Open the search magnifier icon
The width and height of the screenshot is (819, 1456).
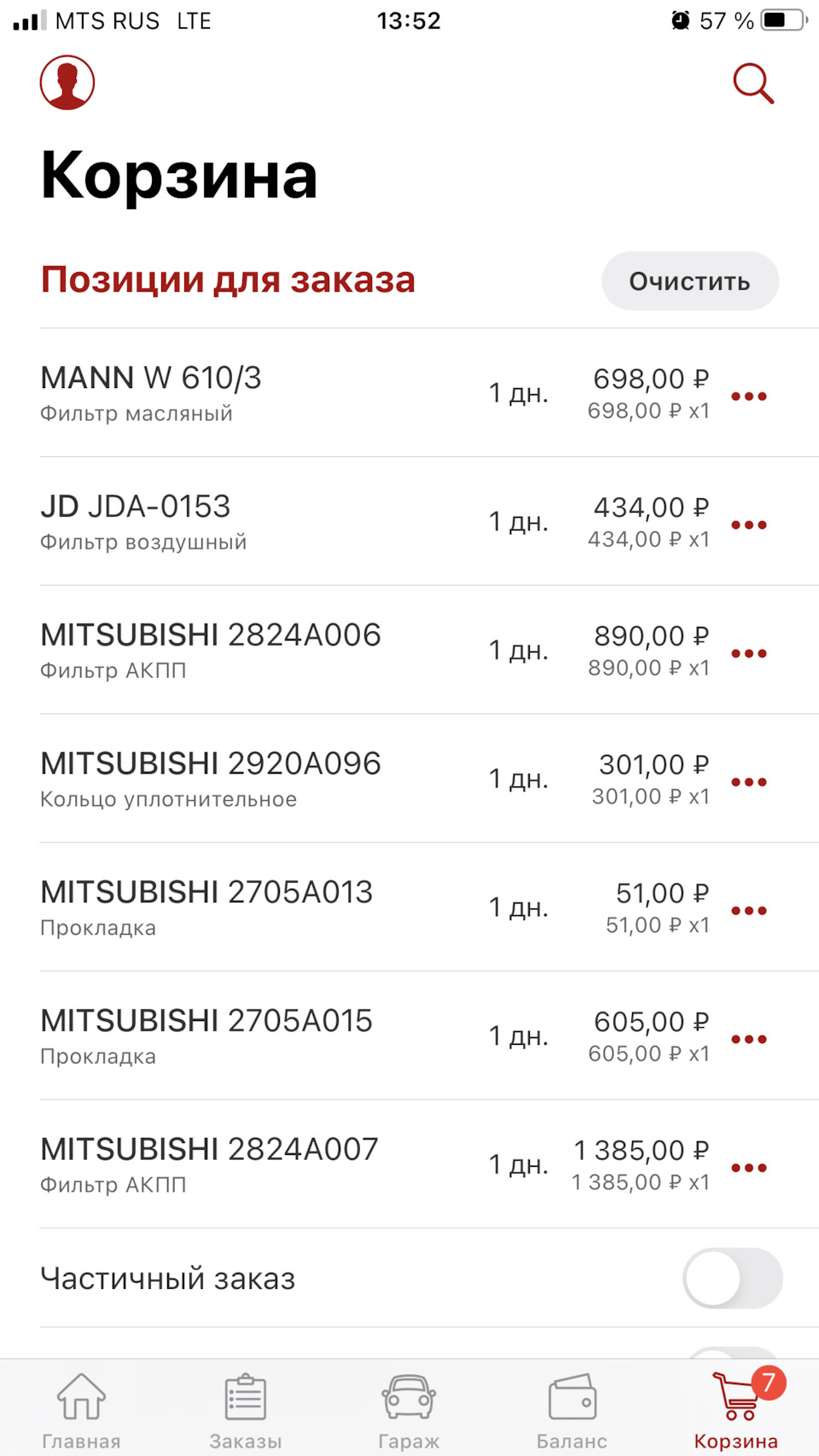click(x=753, y=83)
